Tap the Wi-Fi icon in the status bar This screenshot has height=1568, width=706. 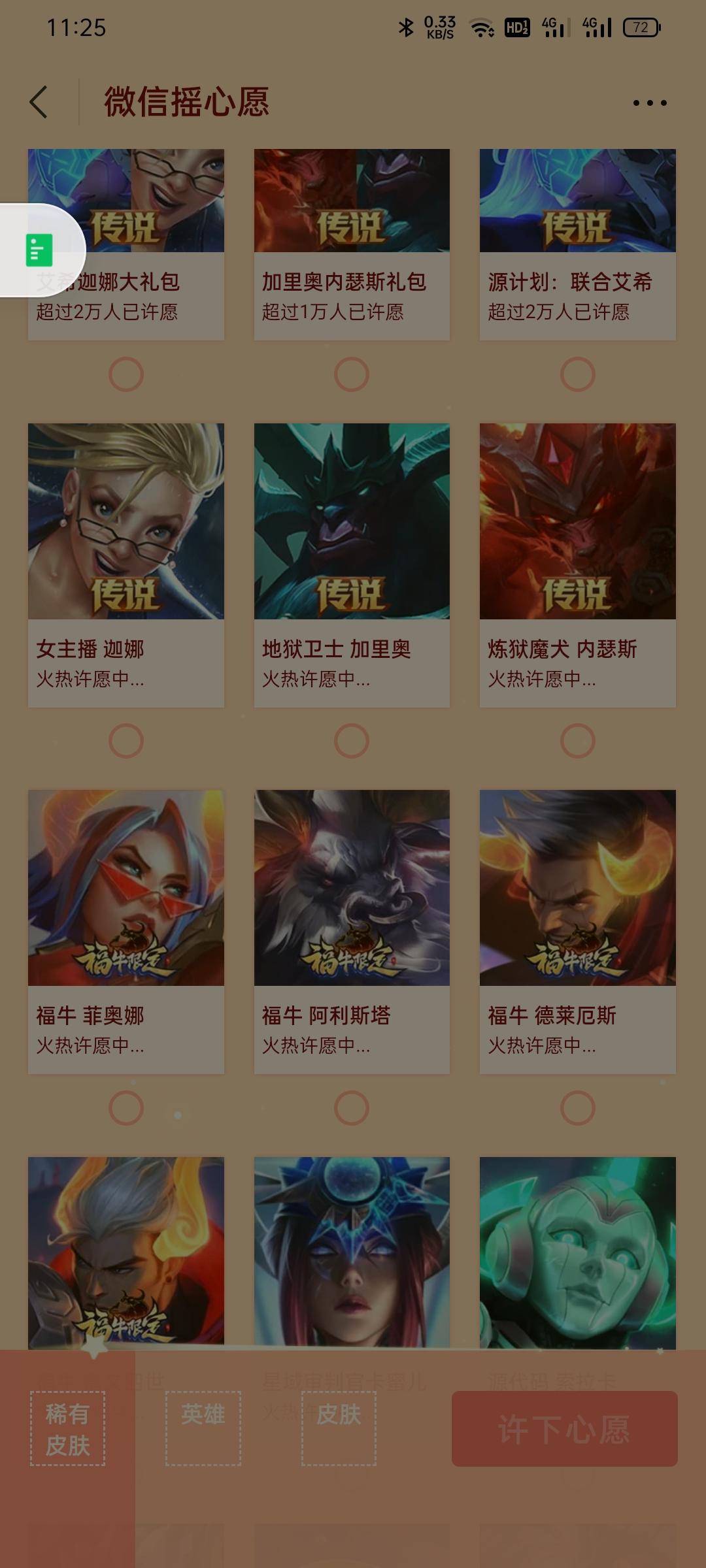482,29
